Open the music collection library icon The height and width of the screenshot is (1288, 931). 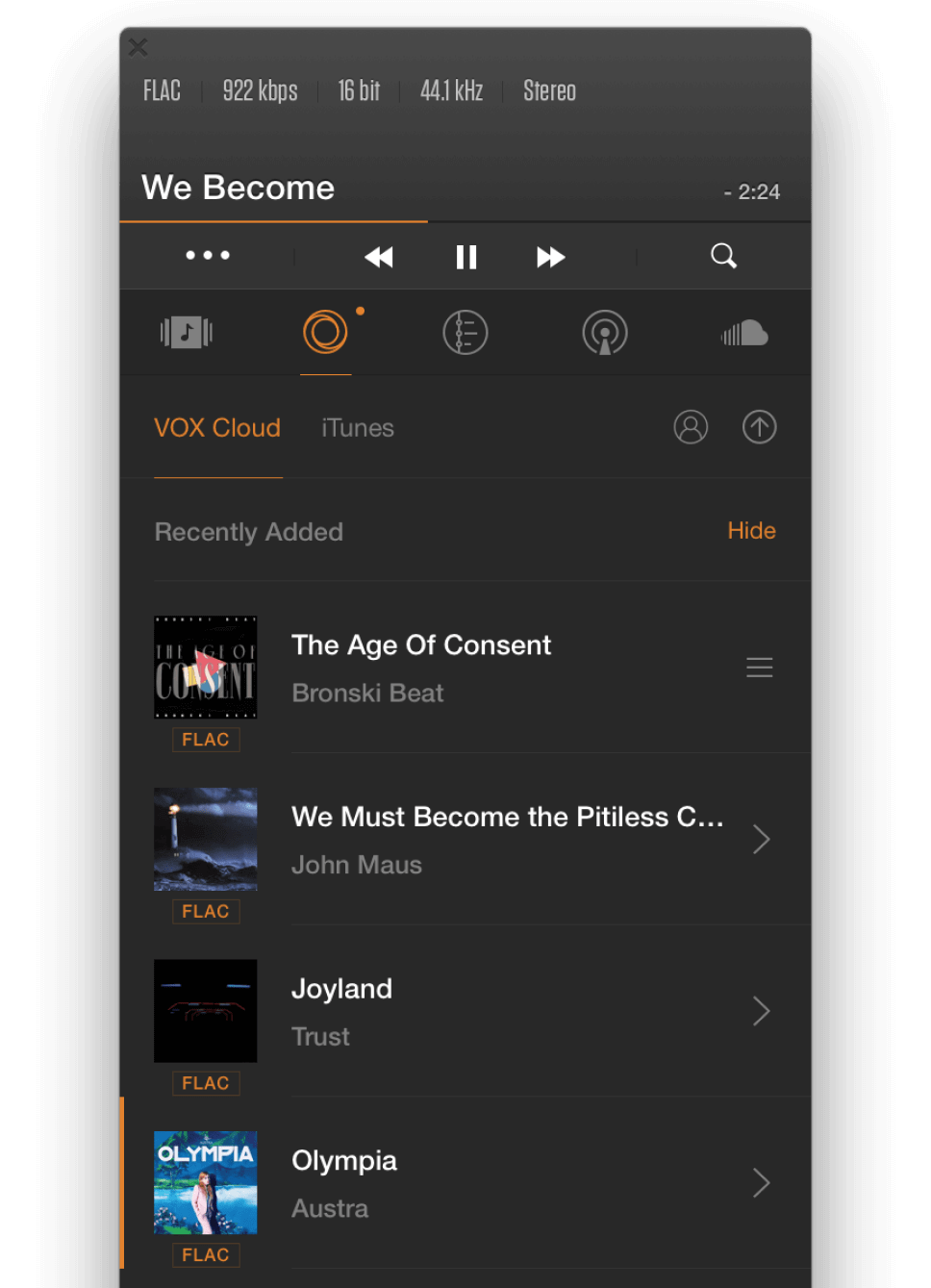click(186, 332)
